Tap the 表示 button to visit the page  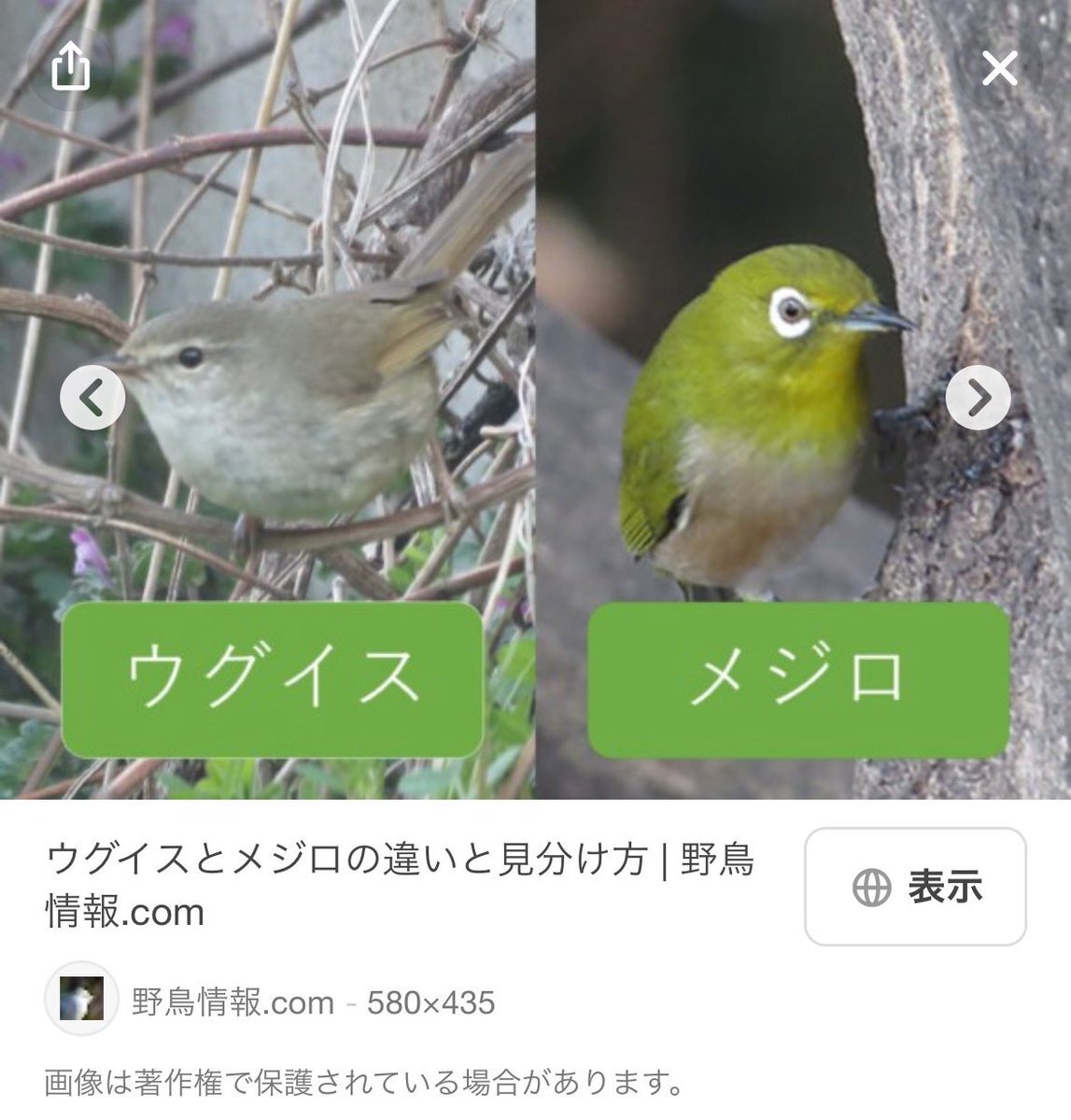915,887
